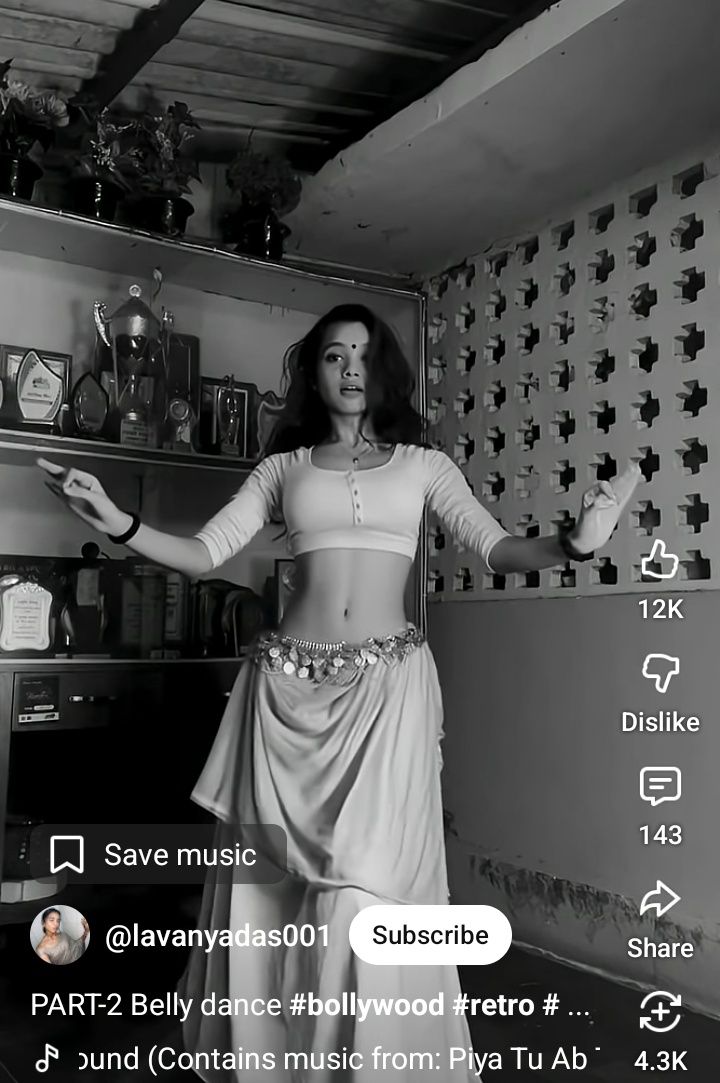This screenshot has height=1083, width=720.
Task: Tap the #bollywood hashtag
Action: pos(367,1005)
